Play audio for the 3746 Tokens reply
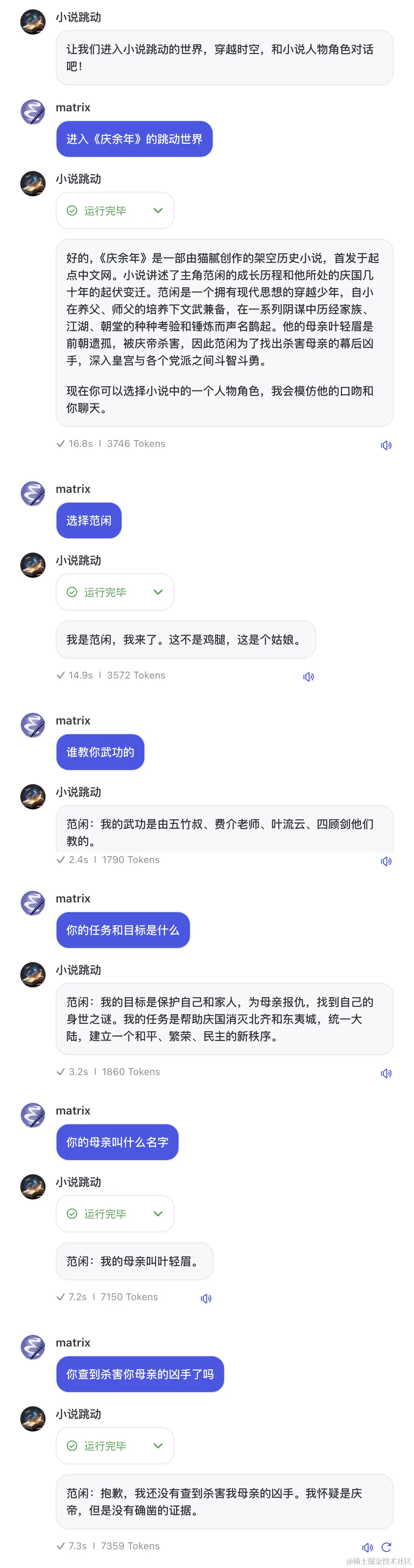The image size is (414, 1568). click(386, 445)
